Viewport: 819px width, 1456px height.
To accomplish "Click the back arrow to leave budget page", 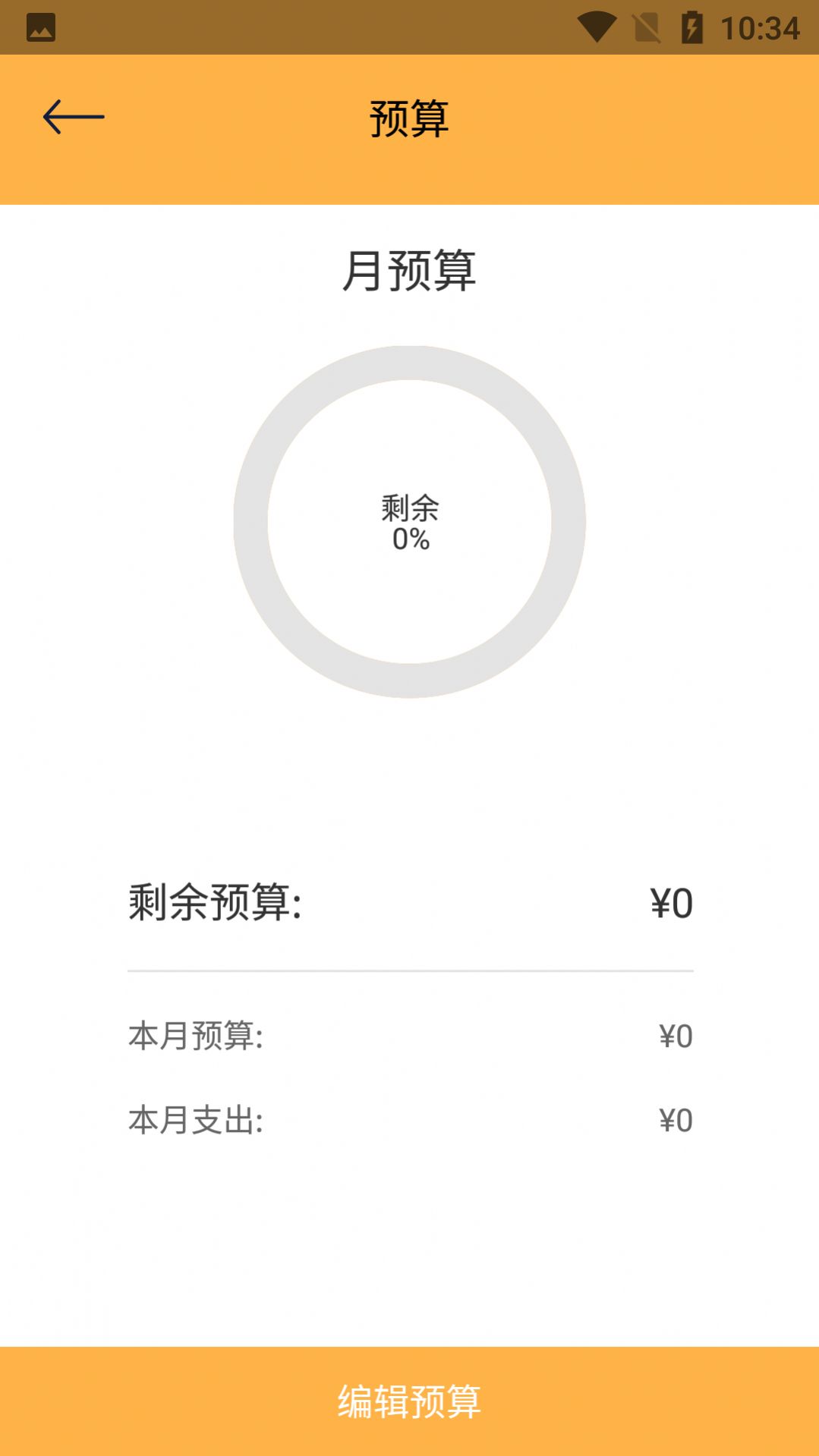I will tap(74, 117).
